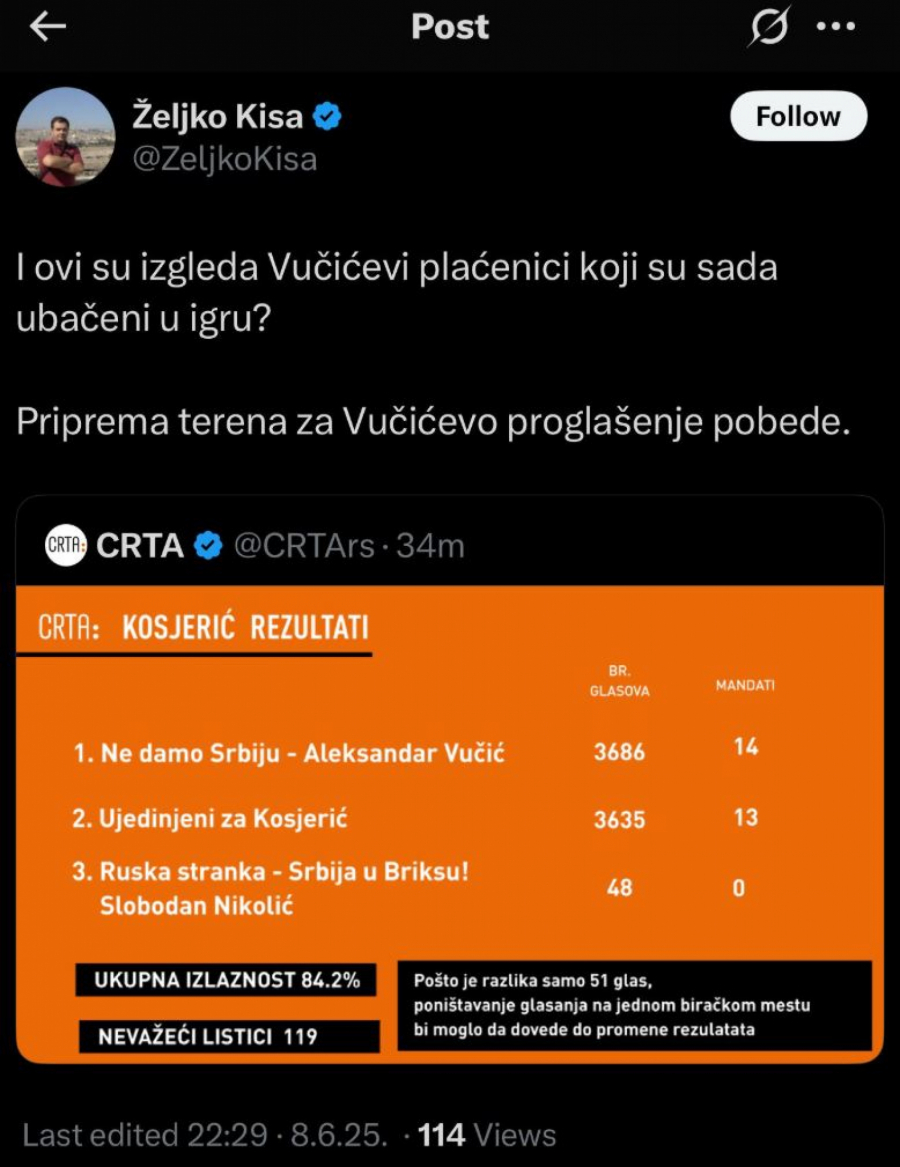This screenshot has height=1167, width=900.
Task: Open Željko Kisa's profile picture
Action: 65,137
